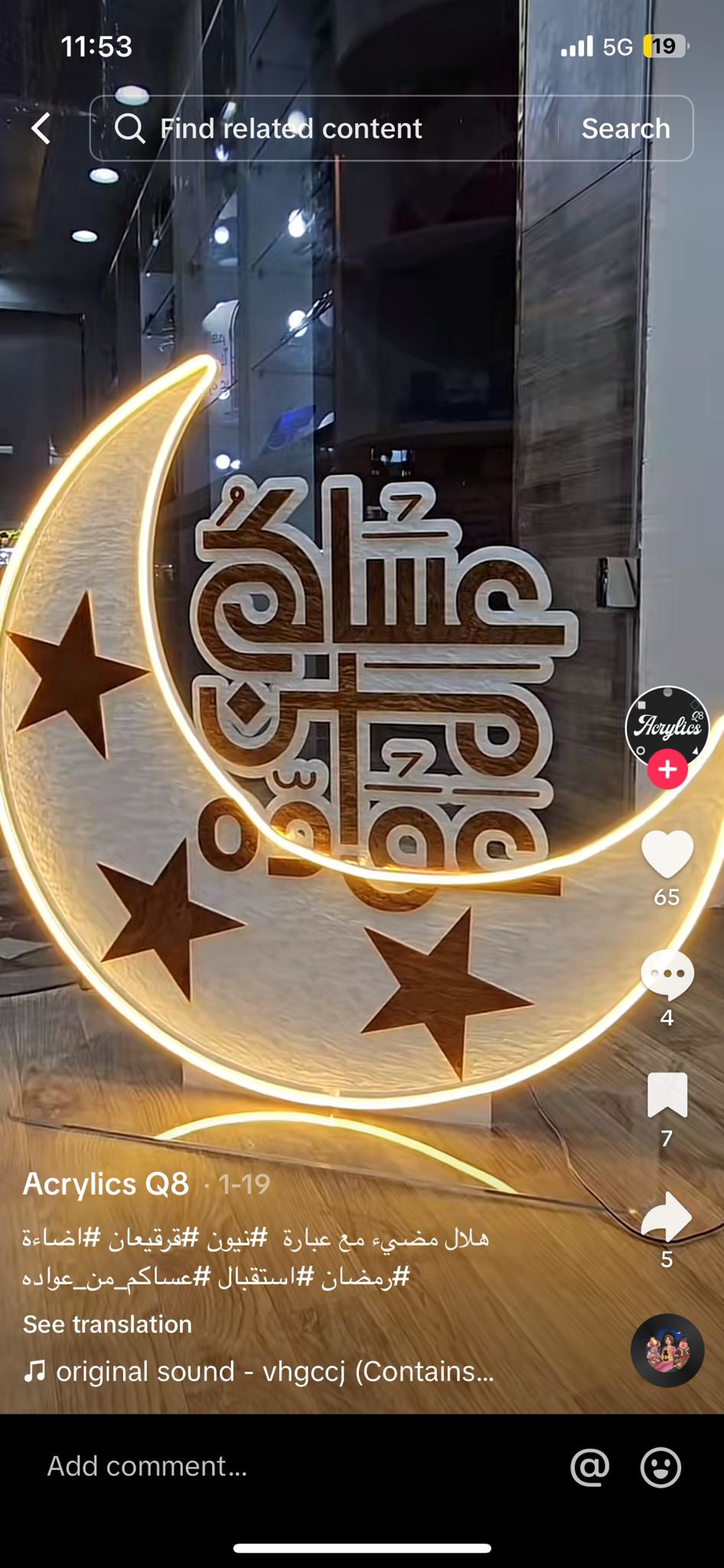Image resolution: width=724 pixels, height=1568 pixels.
Task: Share this video with the arrow icon
Action: pos(667,1216)
